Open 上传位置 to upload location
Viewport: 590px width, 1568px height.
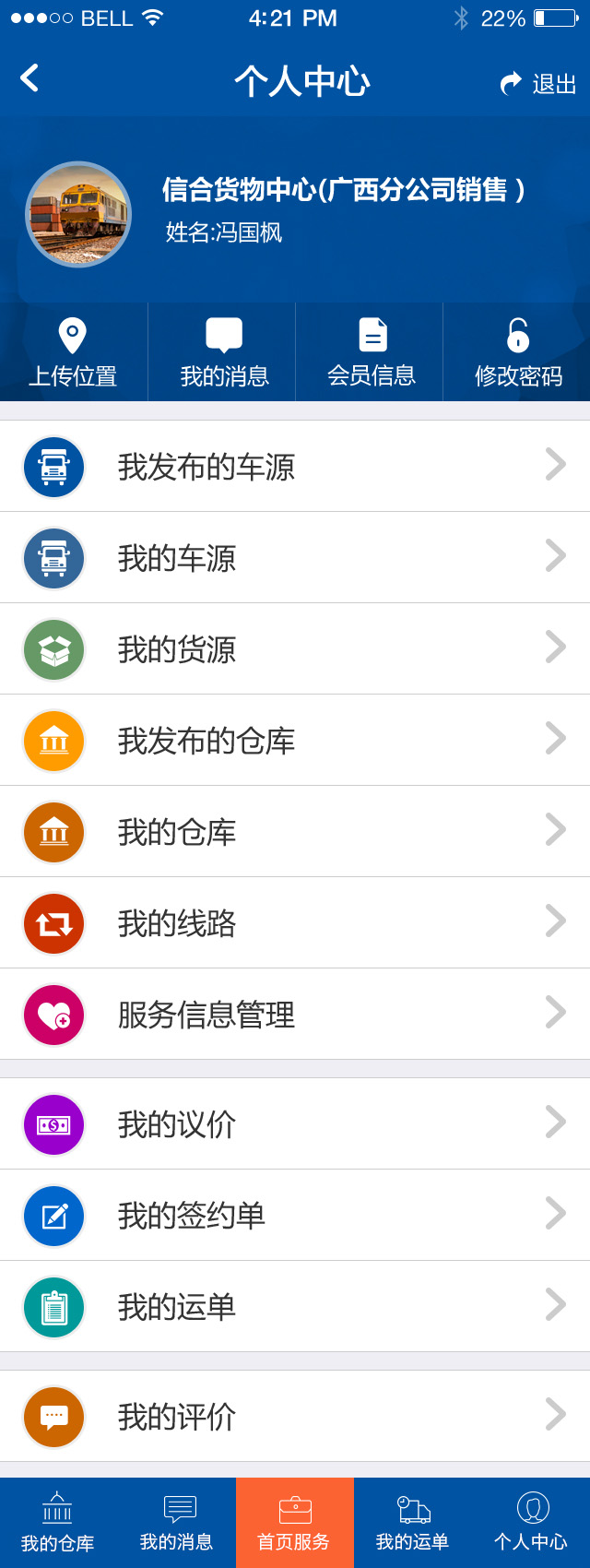(x=73, y=352)
